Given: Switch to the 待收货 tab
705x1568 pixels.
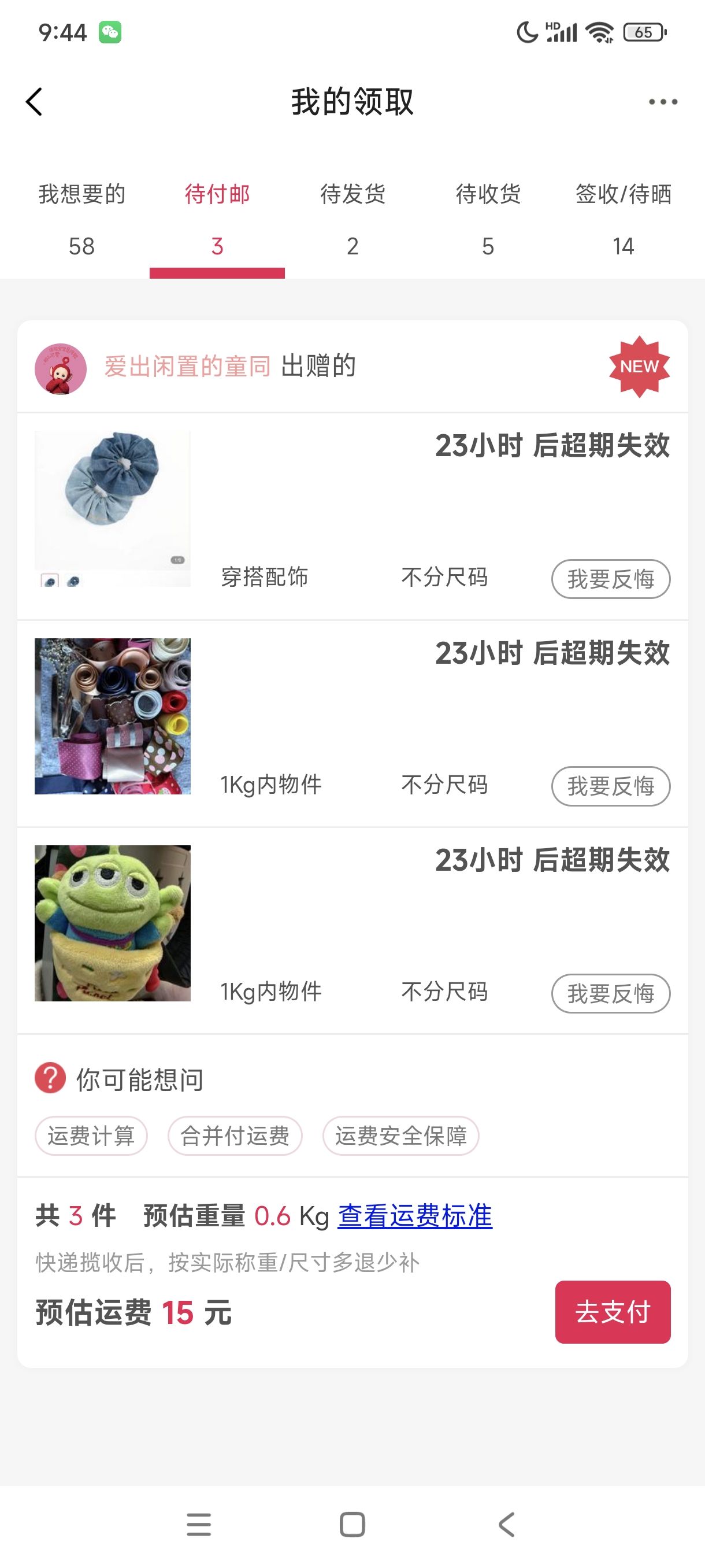Looking at the screenshot, I should tap(488, 219).
